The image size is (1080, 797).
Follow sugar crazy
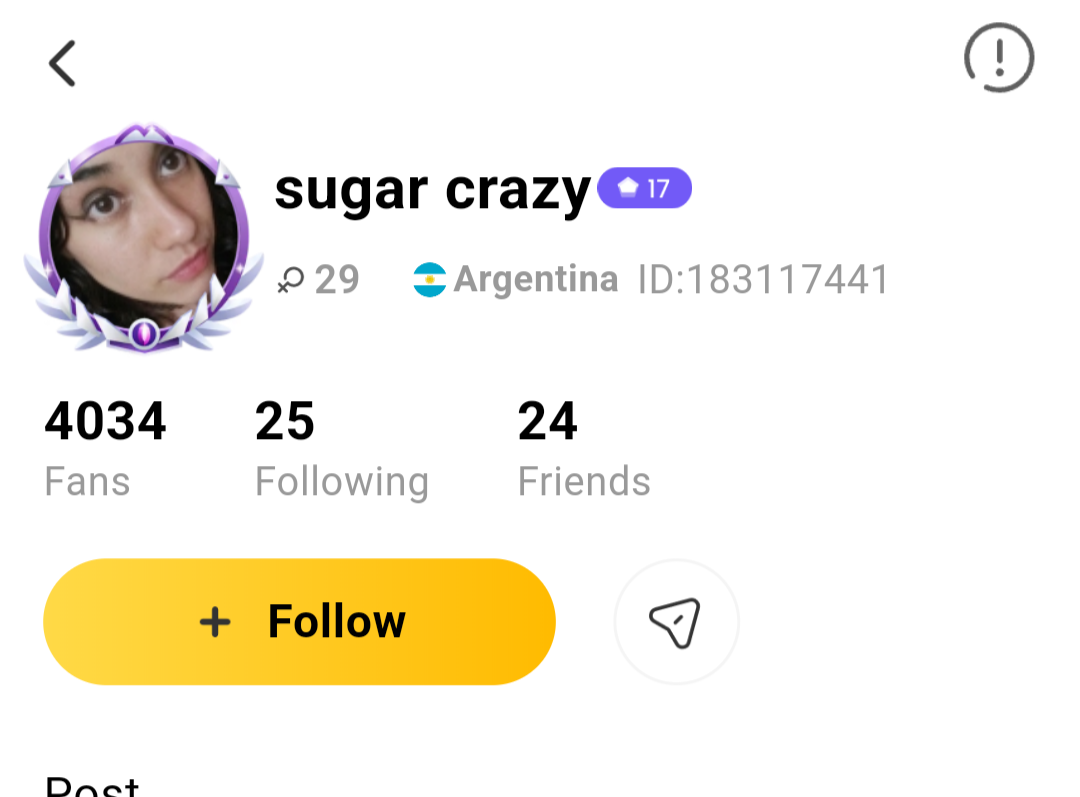pos(299,621)
